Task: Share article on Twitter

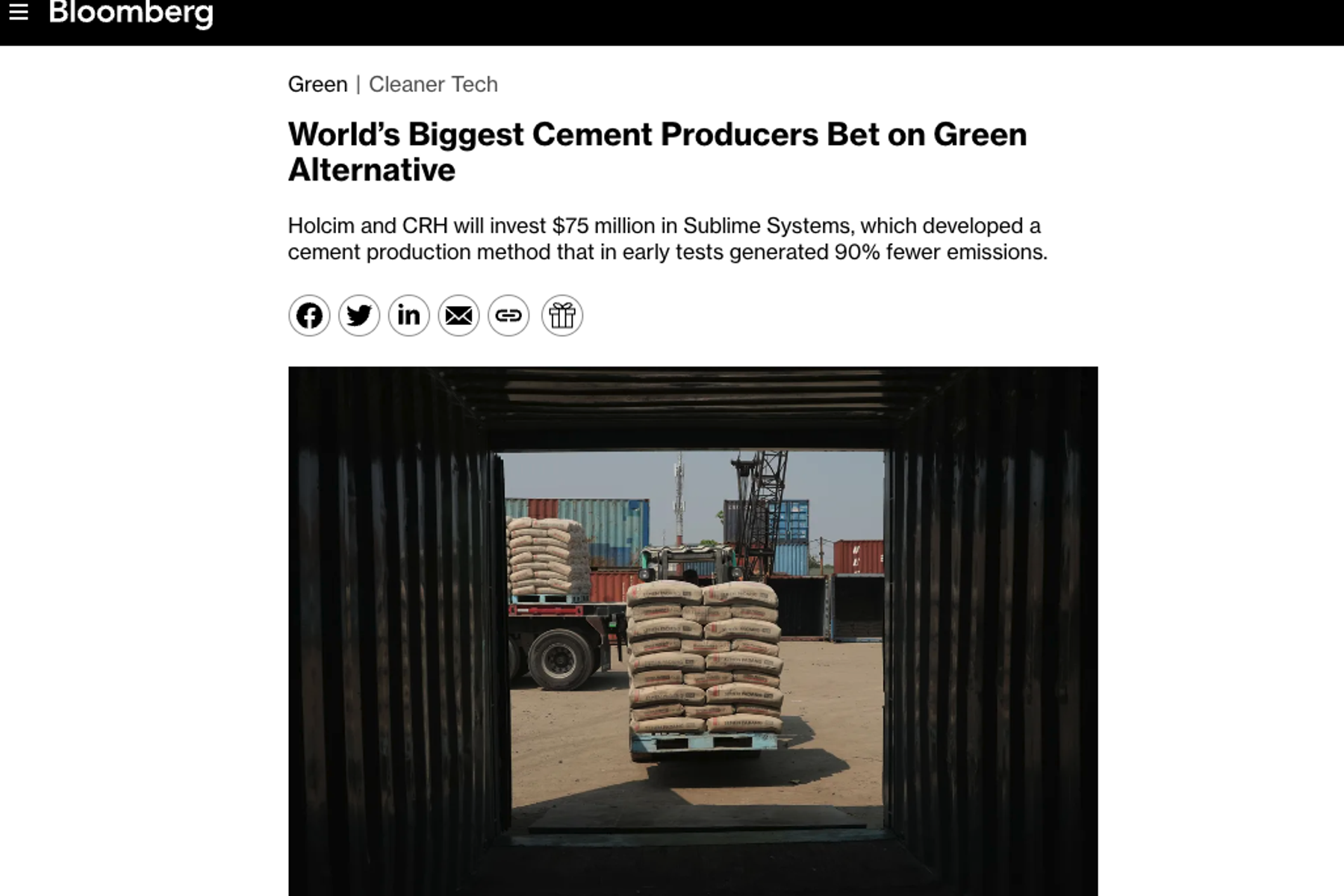Action: [359, 316]
